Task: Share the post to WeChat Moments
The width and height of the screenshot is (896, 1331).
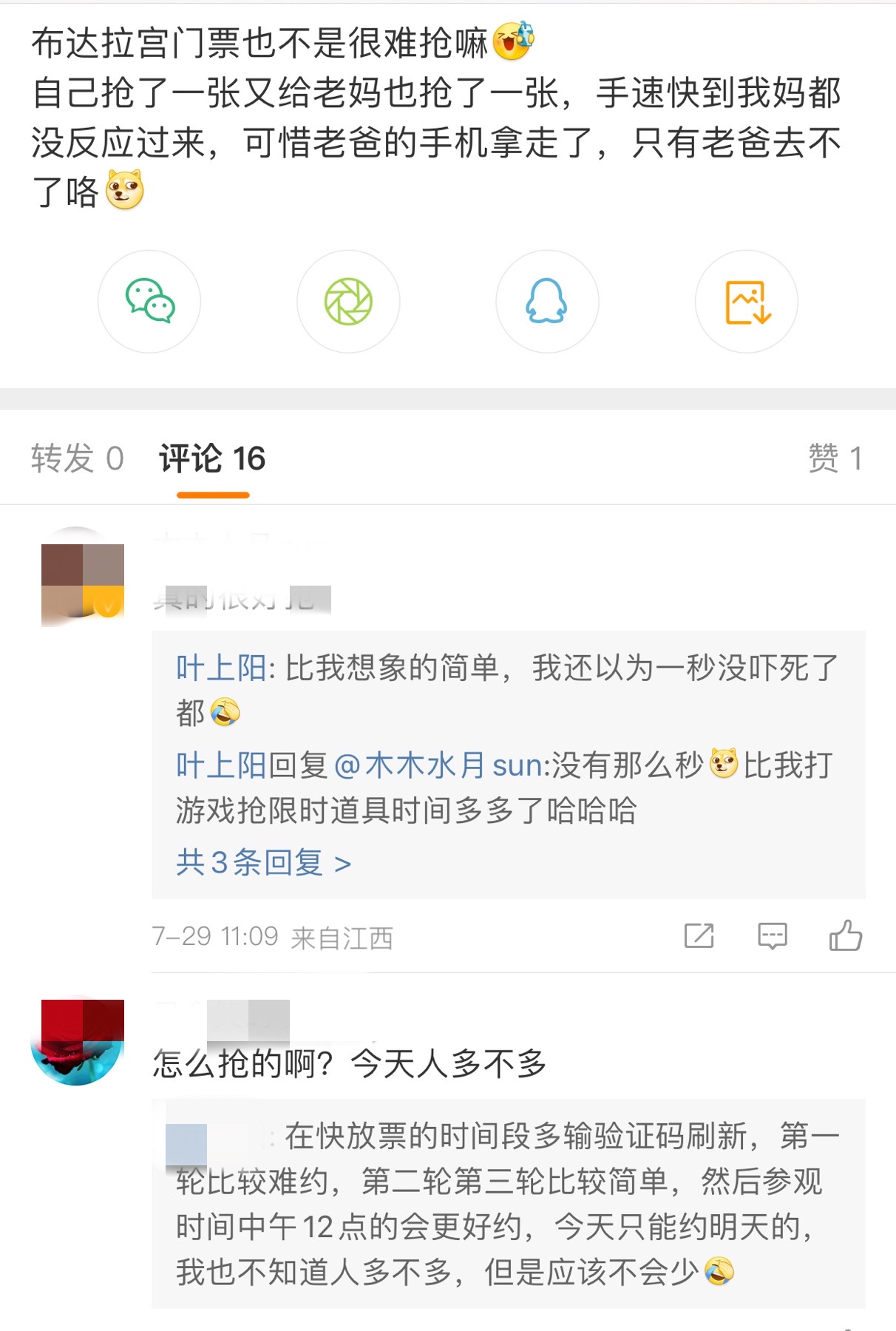Action: pos(349,302)
